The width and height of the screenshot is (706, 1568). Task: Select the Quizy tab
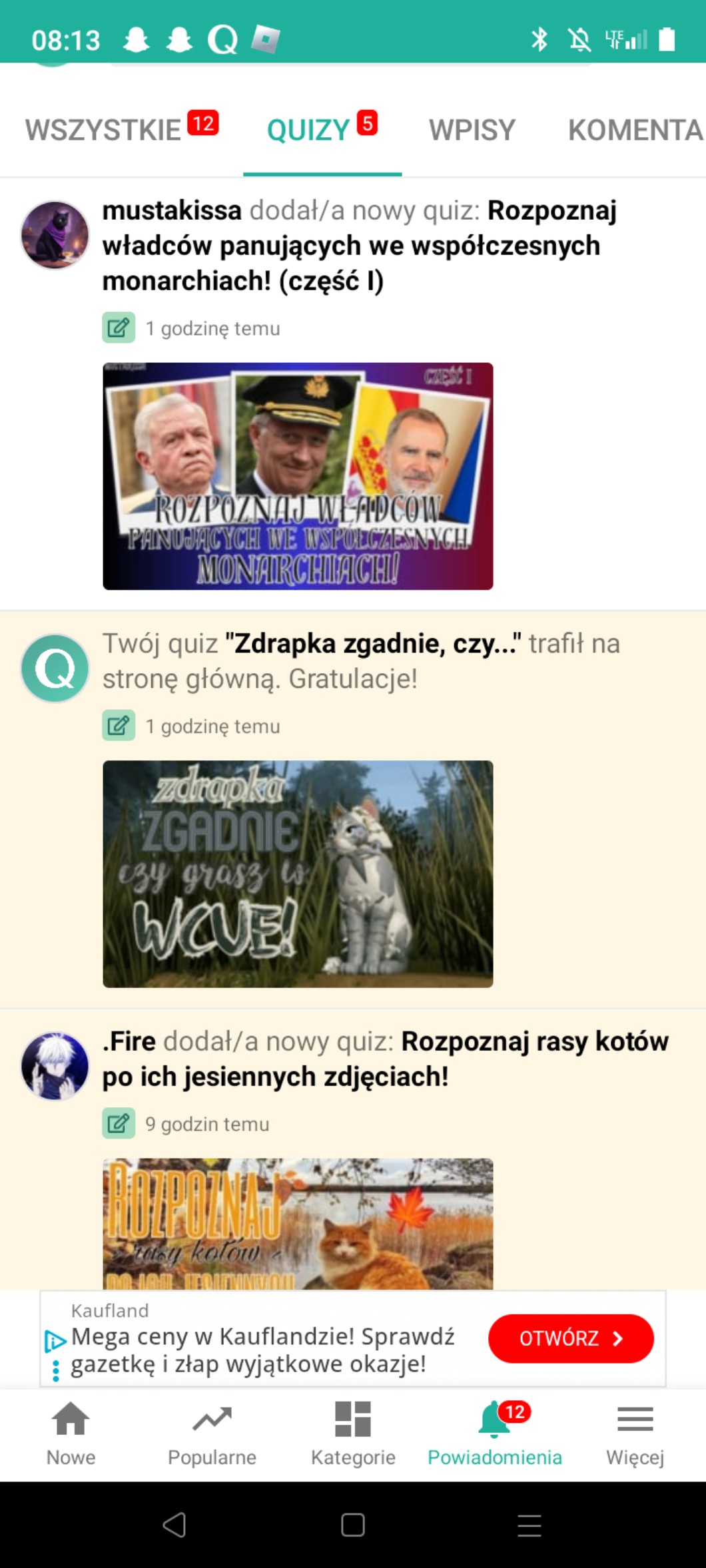(309, 130)
